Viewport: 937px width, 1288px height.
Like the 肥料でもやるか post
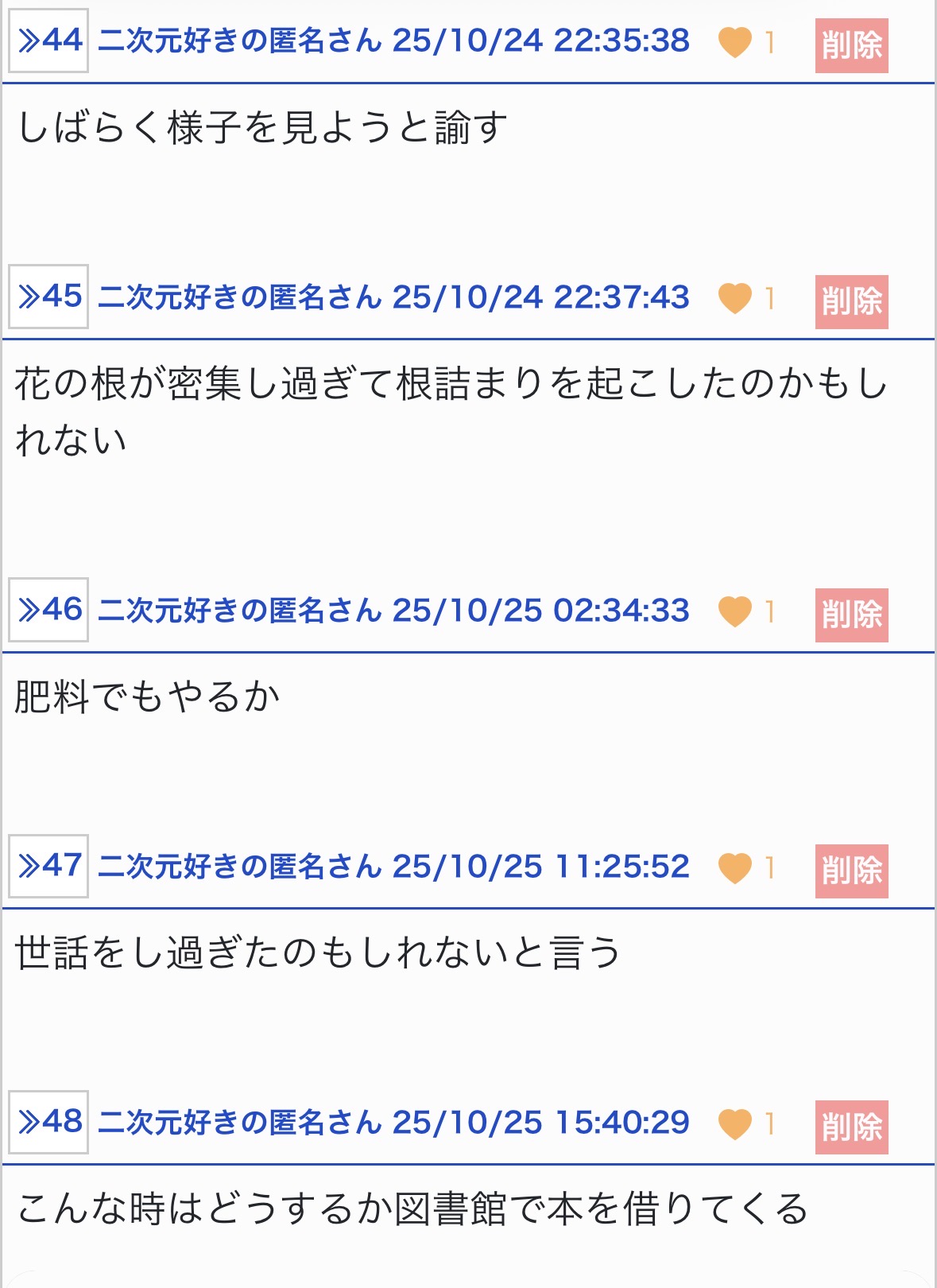(x=734, y=611)
